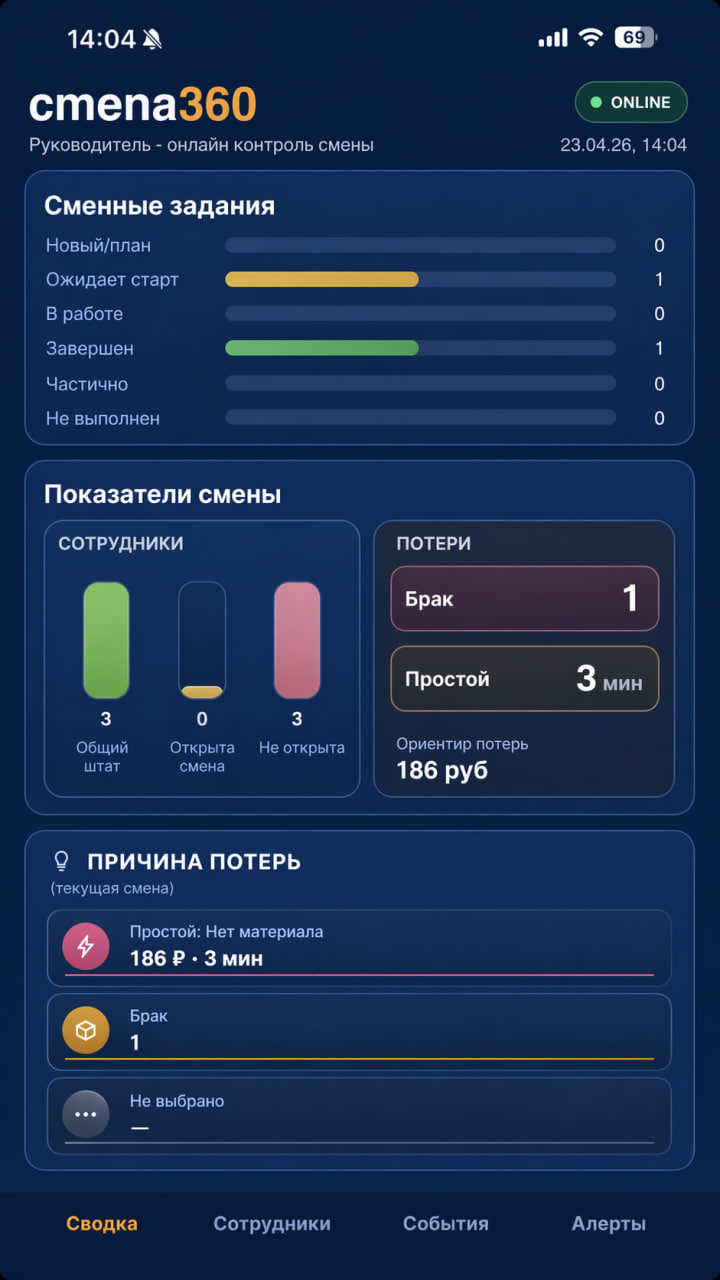The height and width of the screenshot is (1280, 720).
Task: Switch to the Сотрудники tab
Action: 272,1223
